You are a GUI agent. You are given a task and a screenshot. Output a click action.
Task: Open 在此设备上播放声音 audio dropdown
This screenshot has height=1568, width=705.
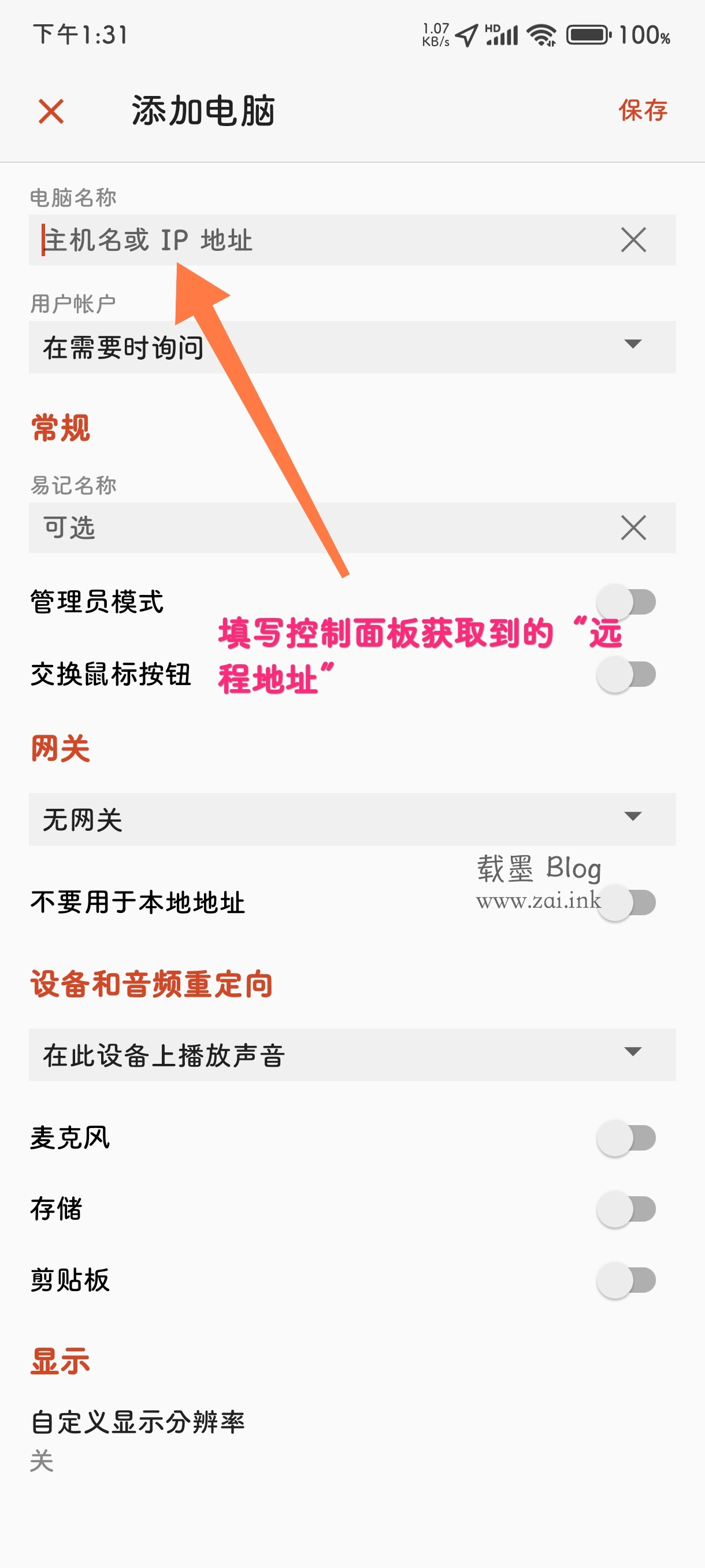351,1055
